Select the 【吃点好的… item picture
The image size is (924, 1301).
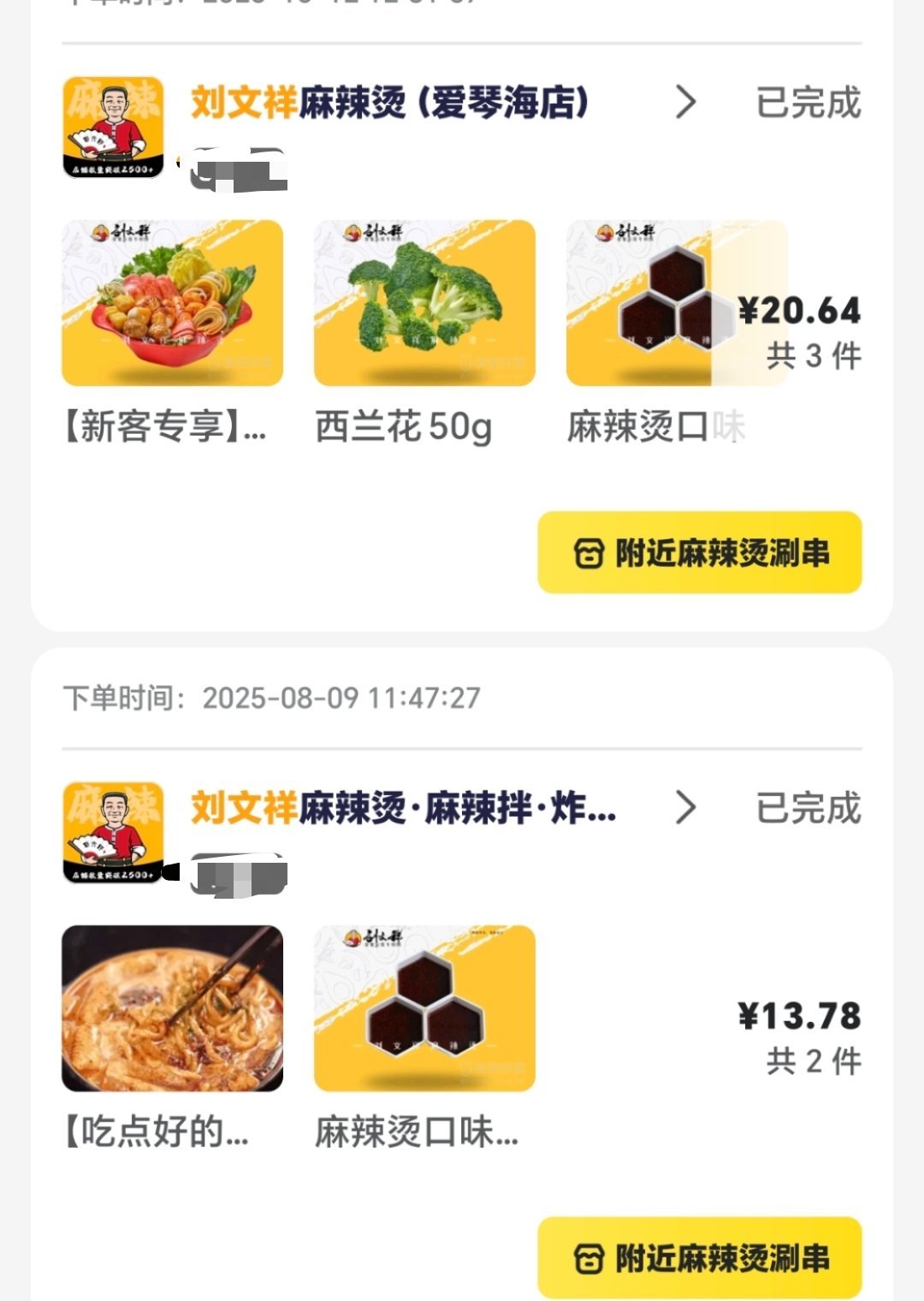coord(172,1008)
